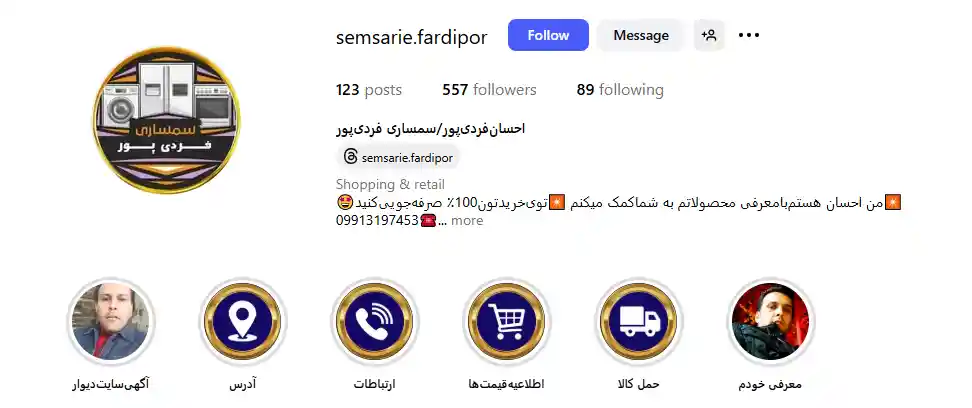The width and height of the screenshot is (972, 408).
Task: Follow semsarie.fardipor account
Action: click(548, 35)
